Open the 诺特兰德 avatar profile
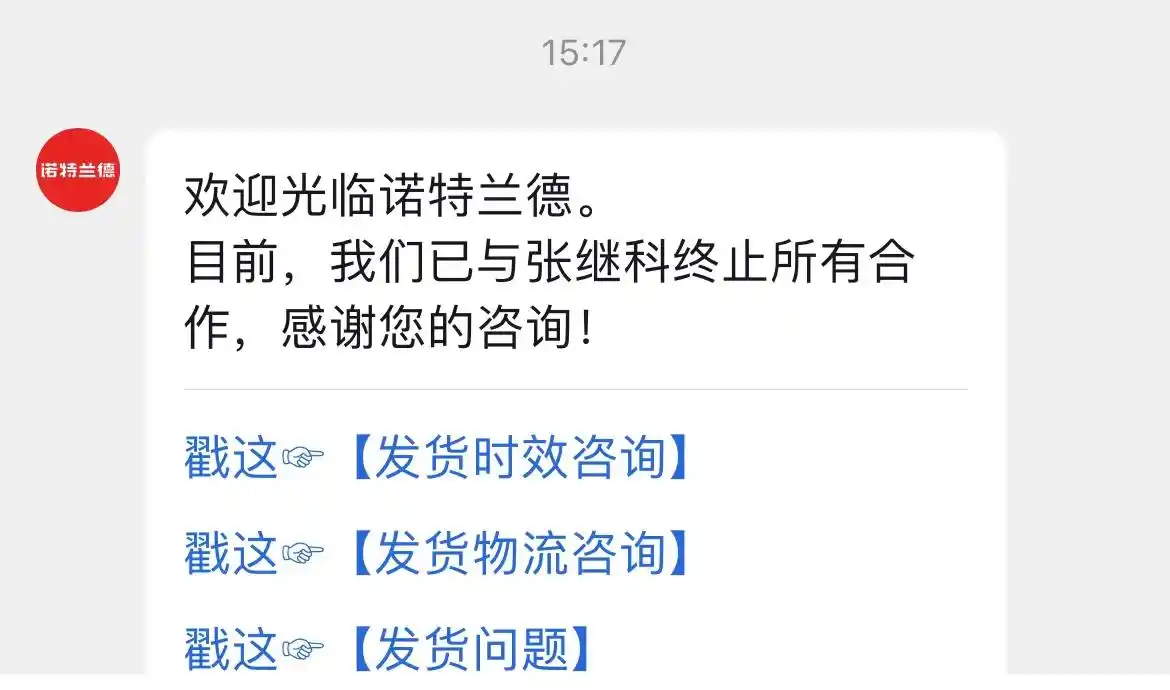Screen dimensions: 1170x690 78,170
